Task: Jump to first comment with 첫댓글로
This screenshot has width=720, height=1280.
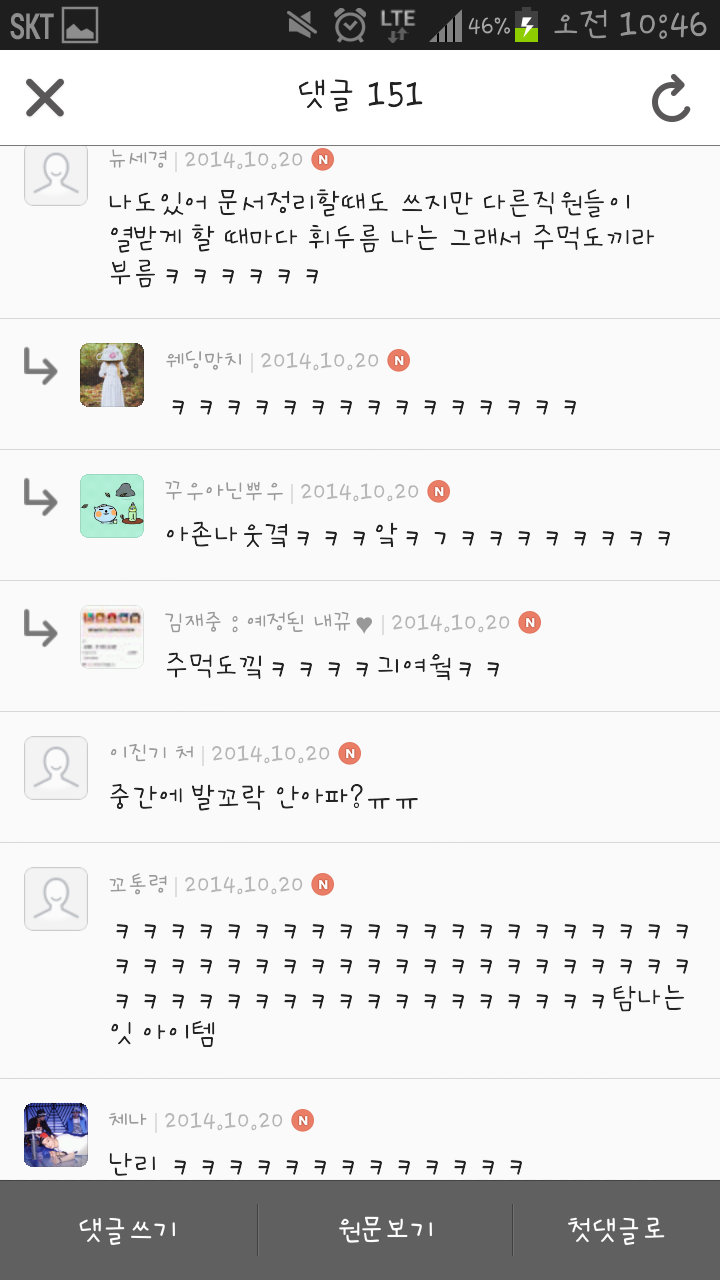Action: click(x=616, y=1229)
